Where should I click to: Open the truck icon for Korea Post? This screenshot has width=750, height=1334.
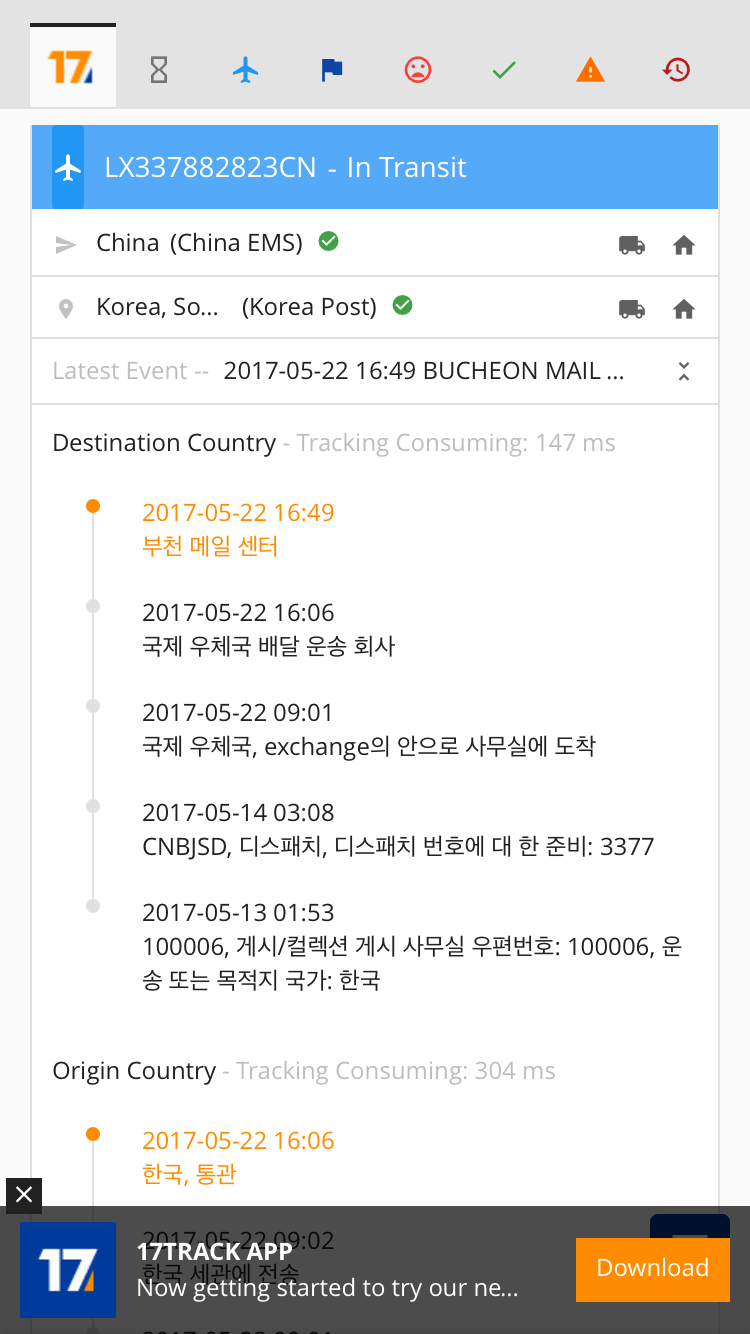click(x=632, y=309)
